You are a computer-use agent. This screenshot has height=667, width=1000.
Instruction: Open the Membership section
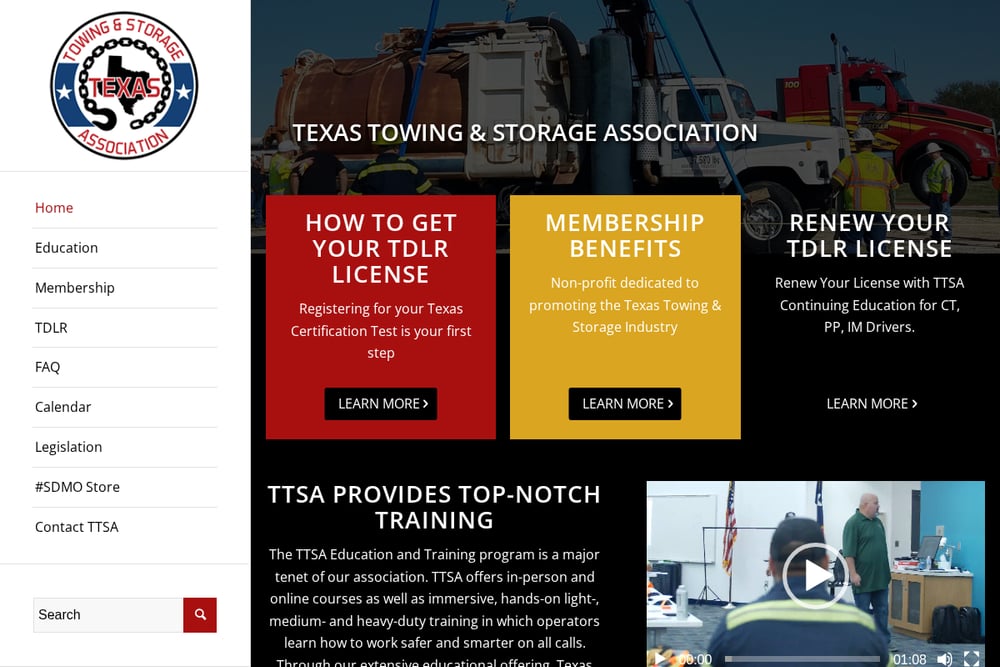[75, 288]
